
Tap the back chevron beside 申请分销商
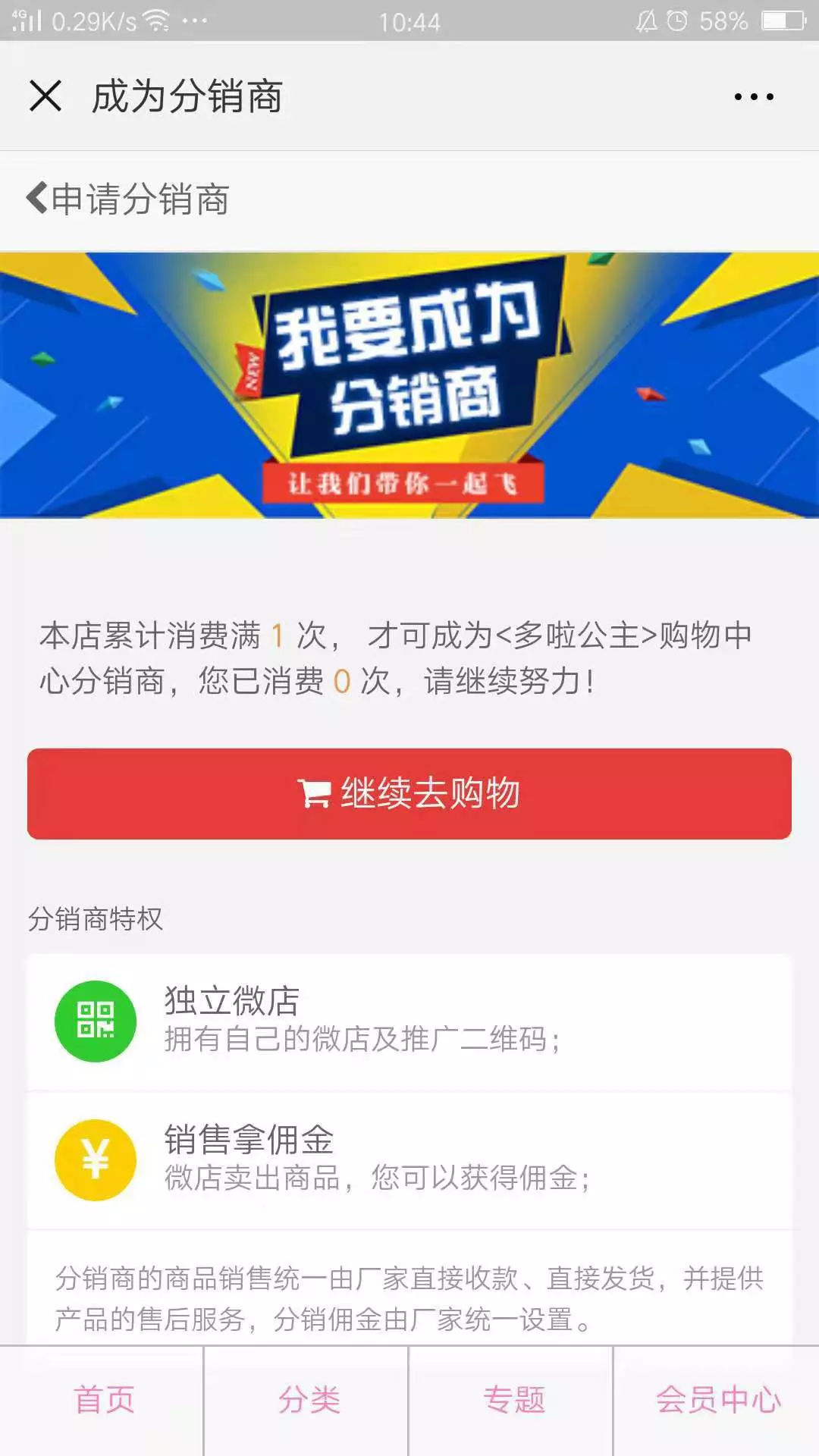tap(34, 199)
